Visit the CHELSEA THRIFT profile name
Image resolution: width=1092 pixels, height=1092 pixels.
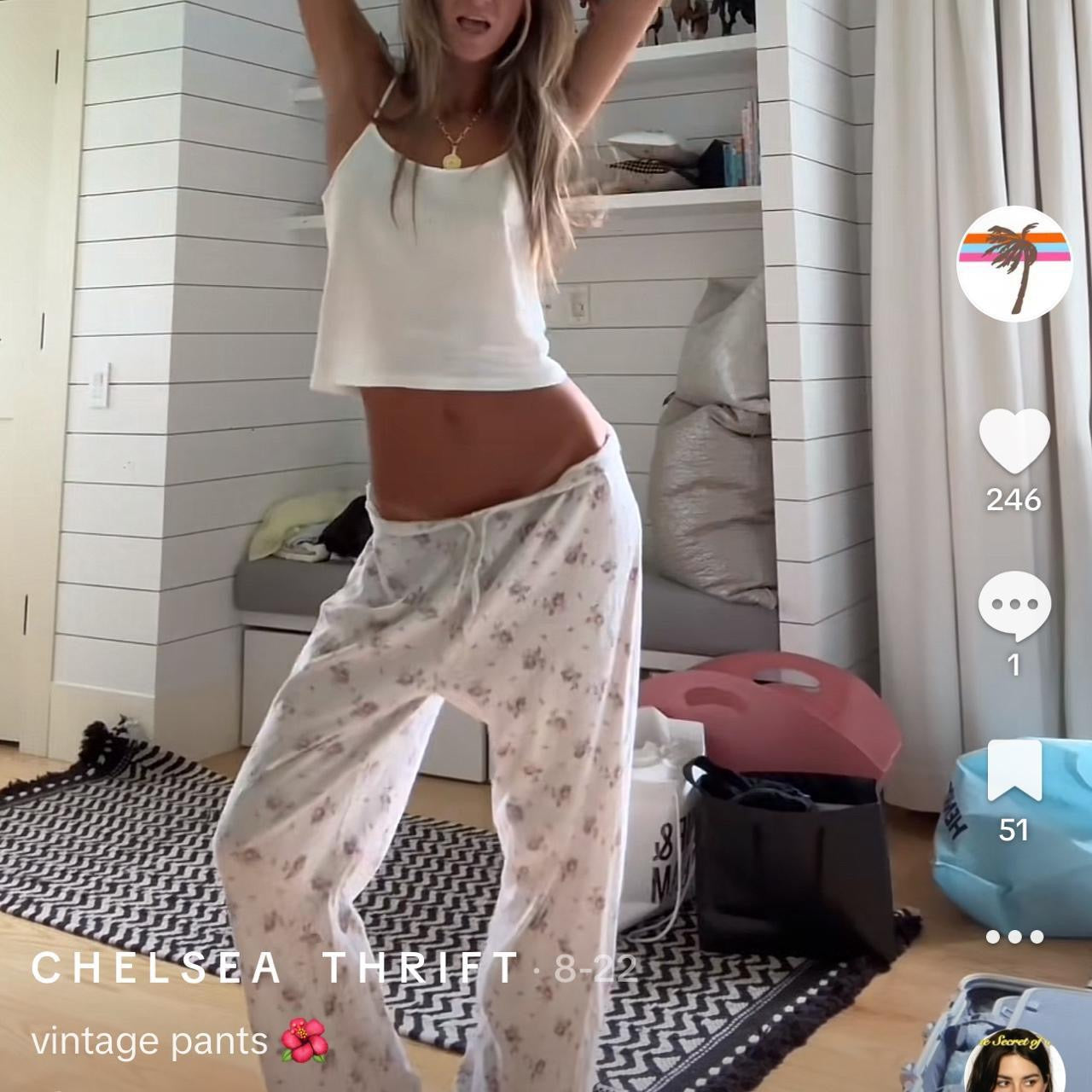pos(275,968)
